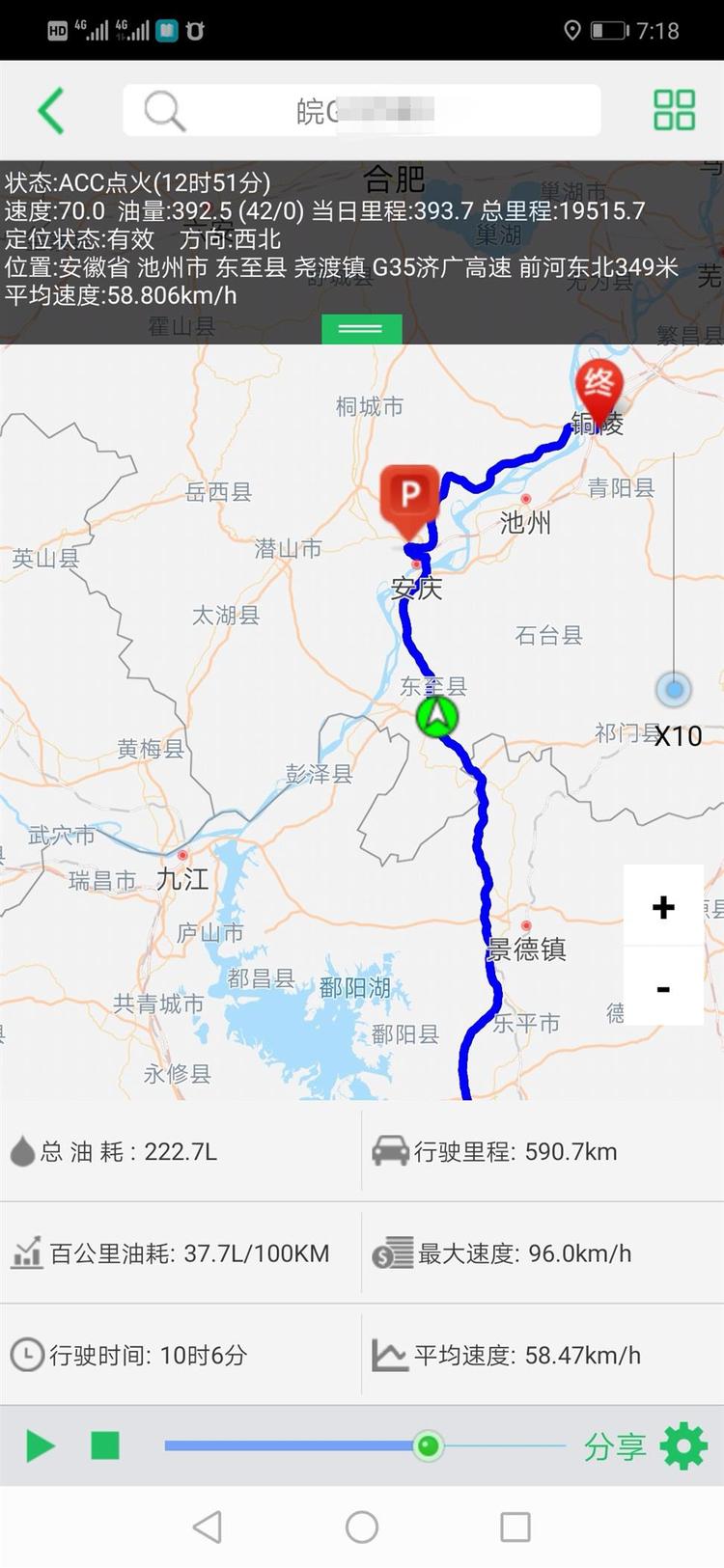Tap the playback progress bar

click(364, 1445)
